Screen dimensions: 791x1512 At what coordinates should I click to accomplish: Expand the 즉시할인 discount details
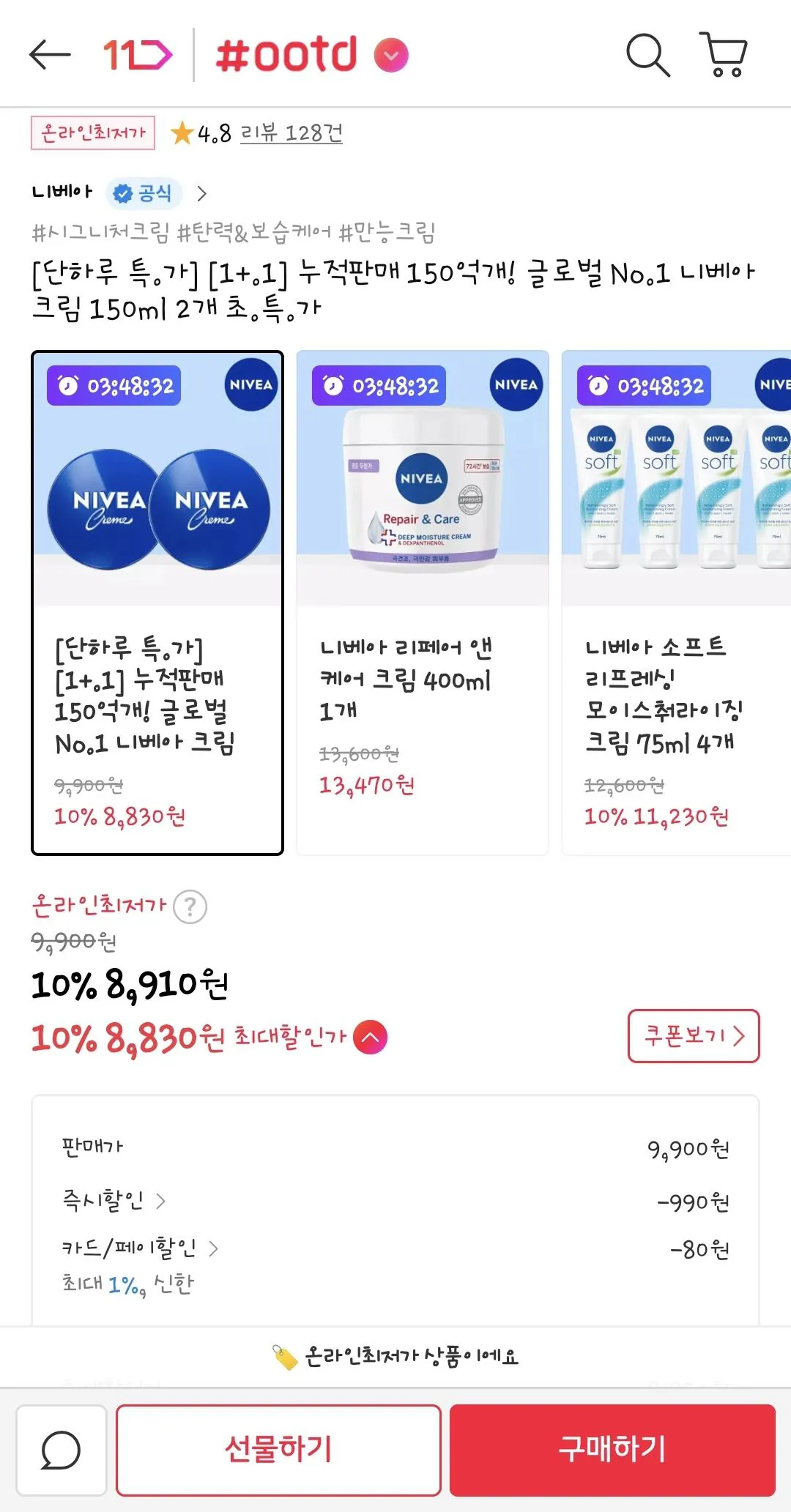pyautogui.click(x=160, y=1199)
